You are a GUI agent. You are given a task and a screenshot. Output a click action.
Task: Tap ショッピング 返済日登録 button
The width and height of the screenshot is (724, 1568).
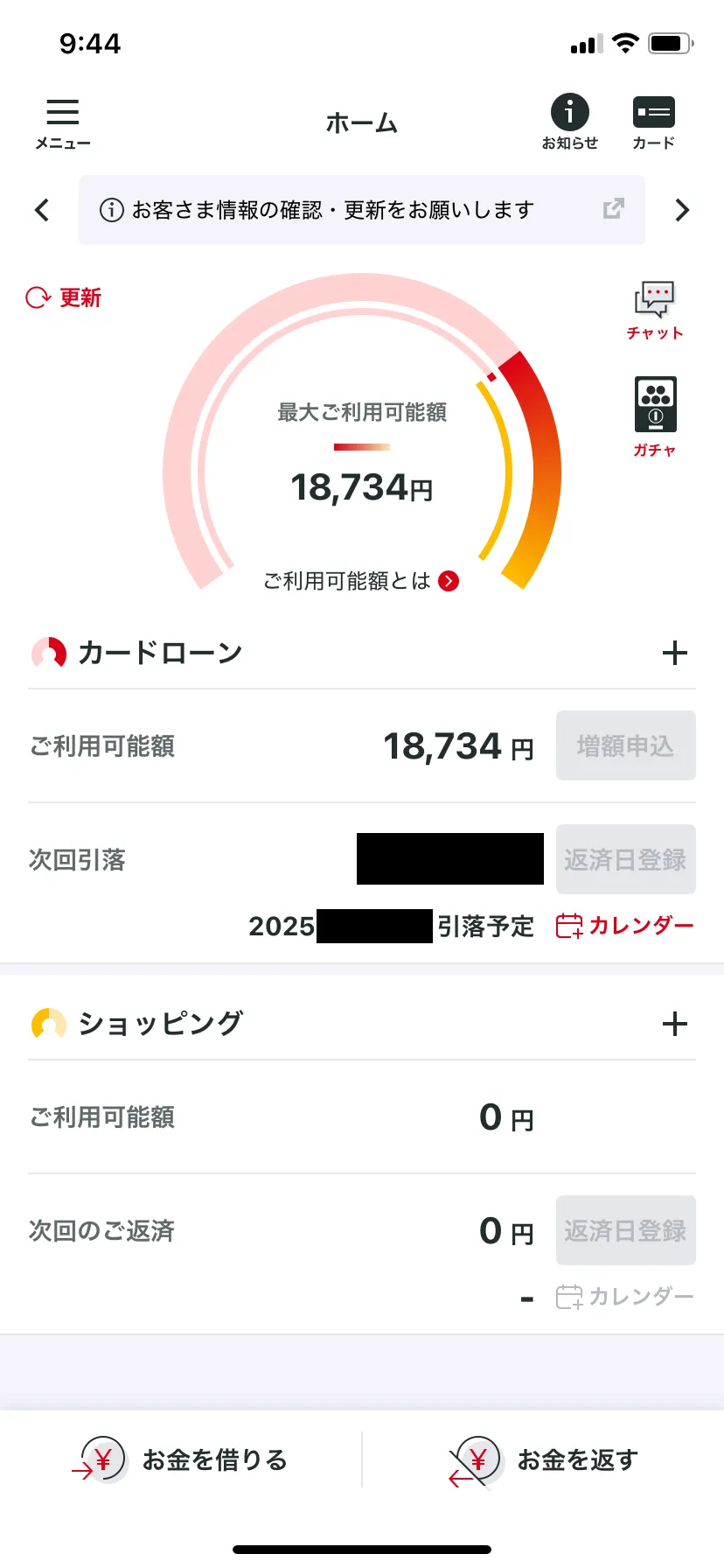pyautogui.click(x=625, y=1230)
